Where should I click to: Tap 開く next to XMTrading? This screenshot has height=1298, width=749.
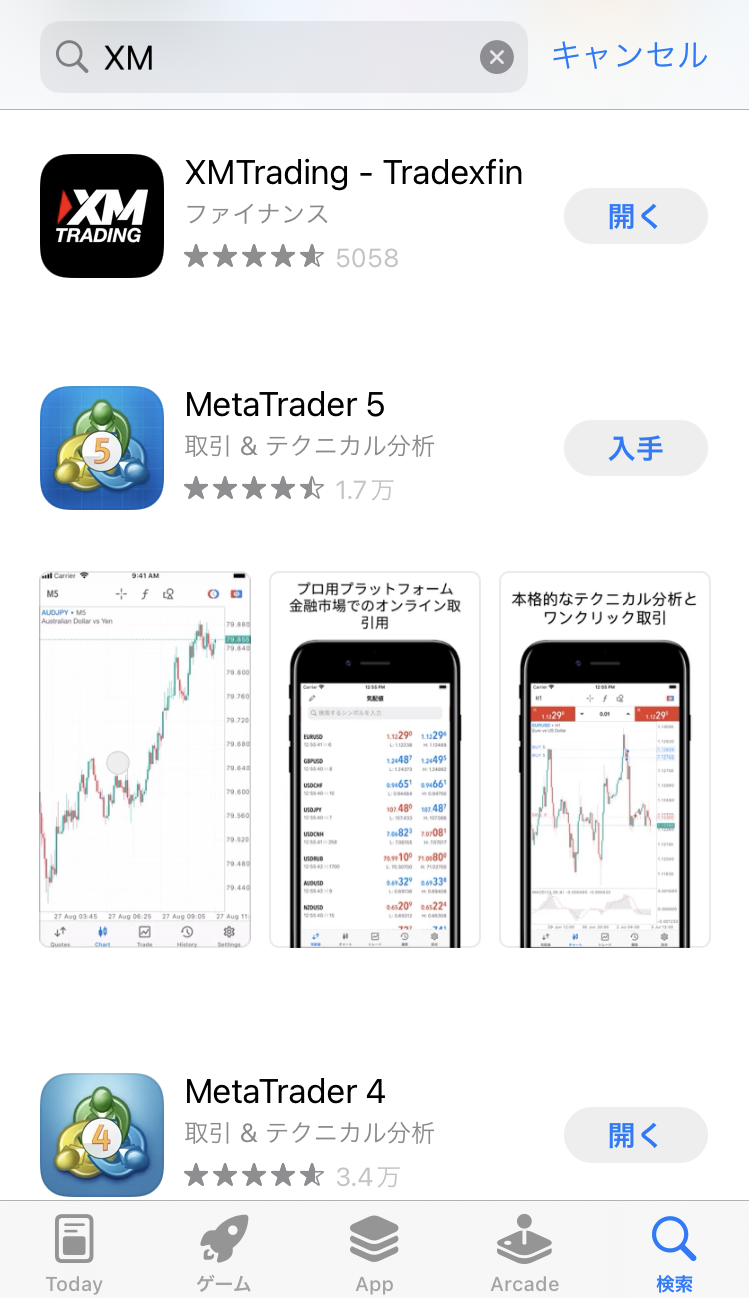635,216
